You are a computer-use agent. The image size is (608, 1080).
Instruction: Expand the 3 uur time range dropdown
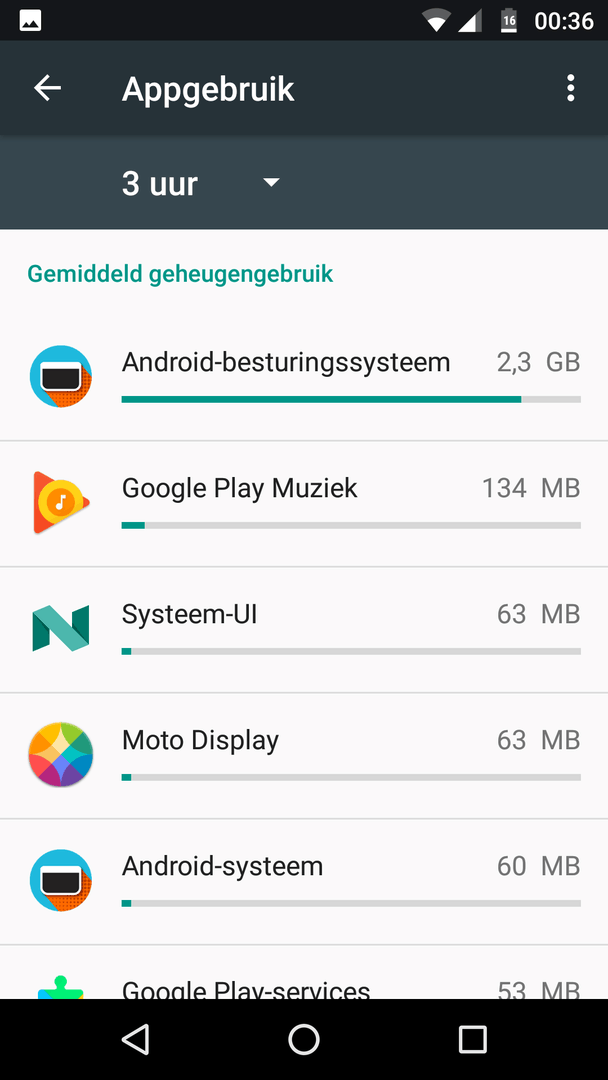(200, 183)
